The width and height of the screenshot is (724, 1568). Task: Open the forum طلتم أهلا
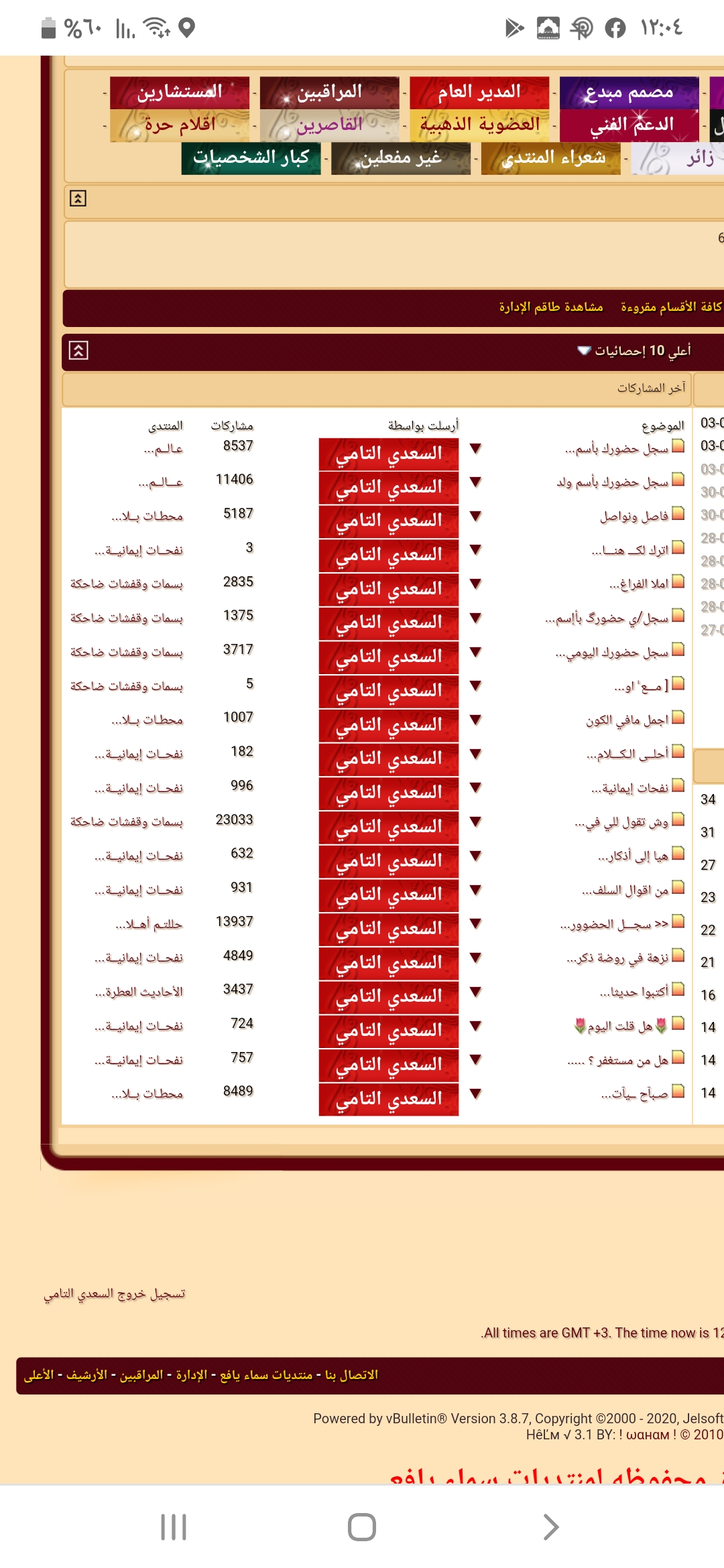[x=149, y=924]
